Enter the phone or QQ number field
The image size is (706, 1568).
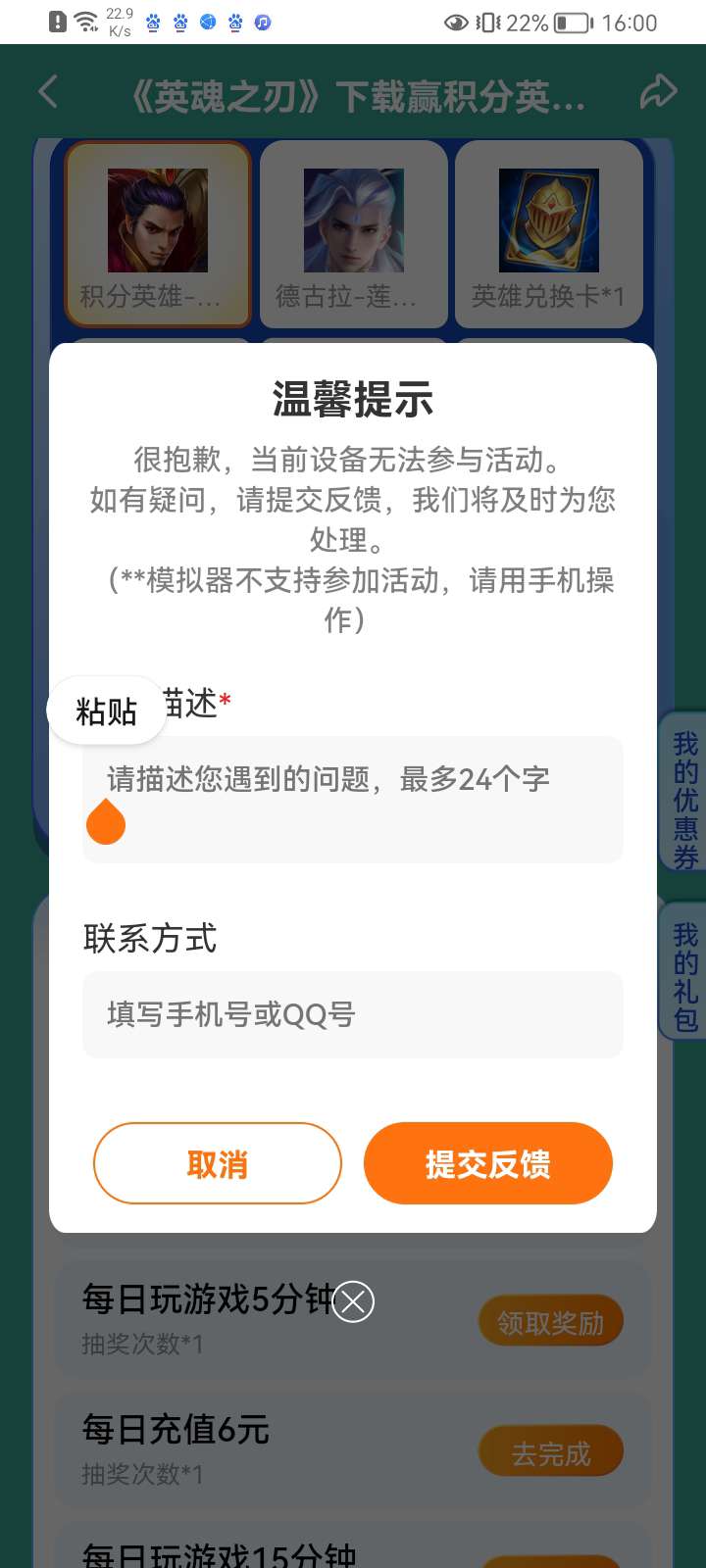click(x=353, y=1014)
